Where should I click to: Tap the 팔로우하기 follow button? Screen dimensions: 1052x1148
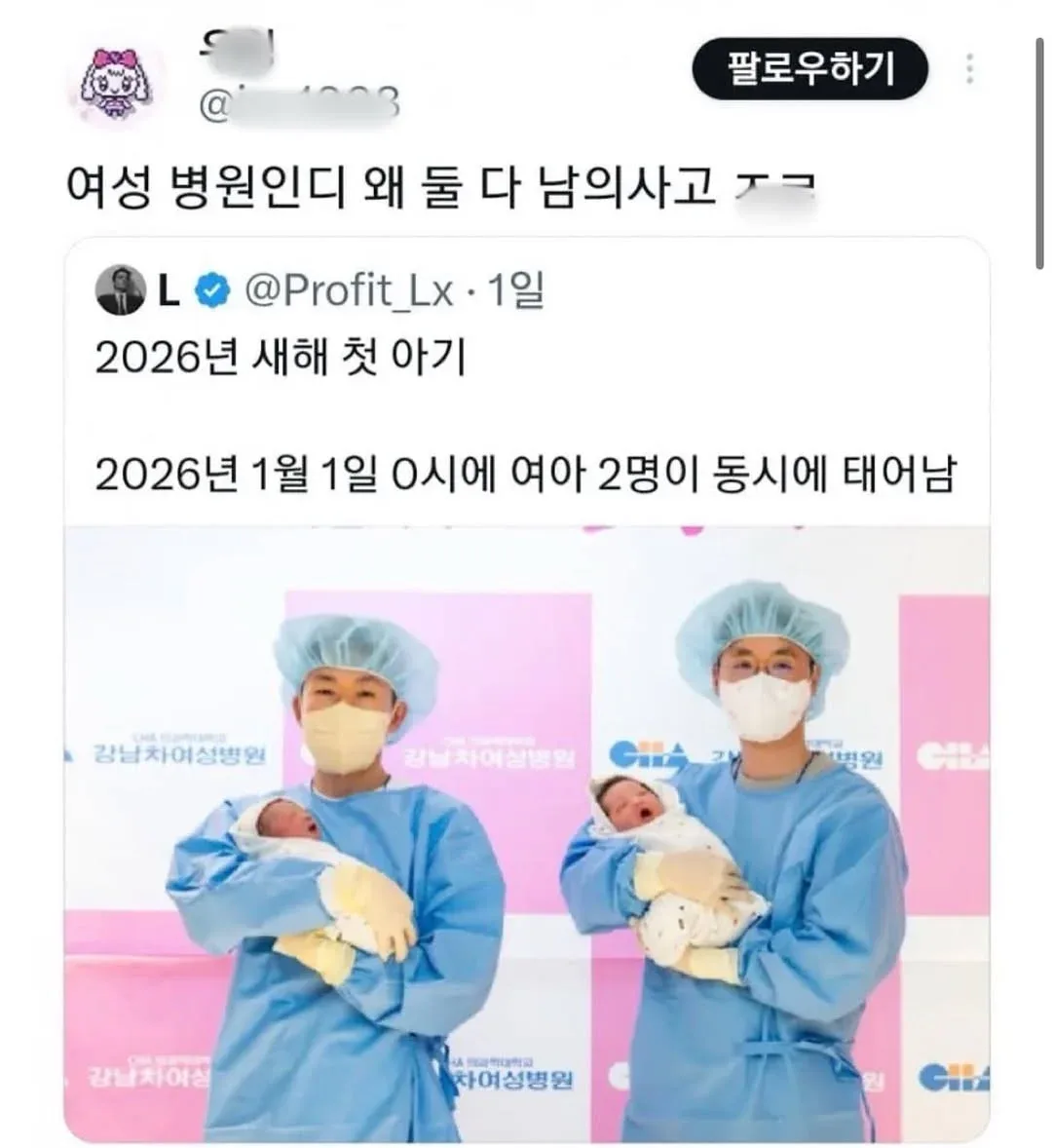[x=809, y=69]
